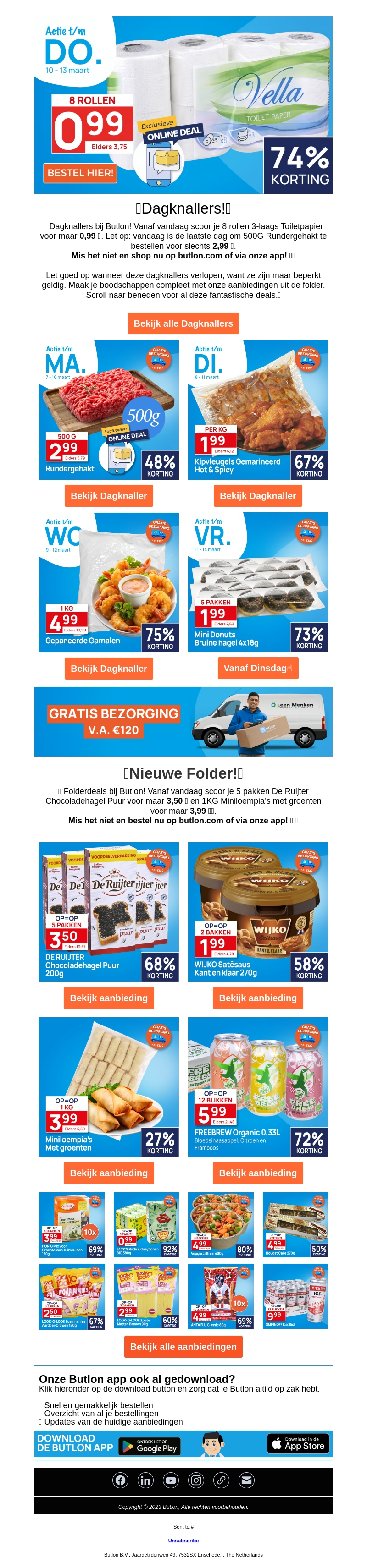
Task: View offer for FREEBREW Organic cans
Action: (x=257, y=1173)
